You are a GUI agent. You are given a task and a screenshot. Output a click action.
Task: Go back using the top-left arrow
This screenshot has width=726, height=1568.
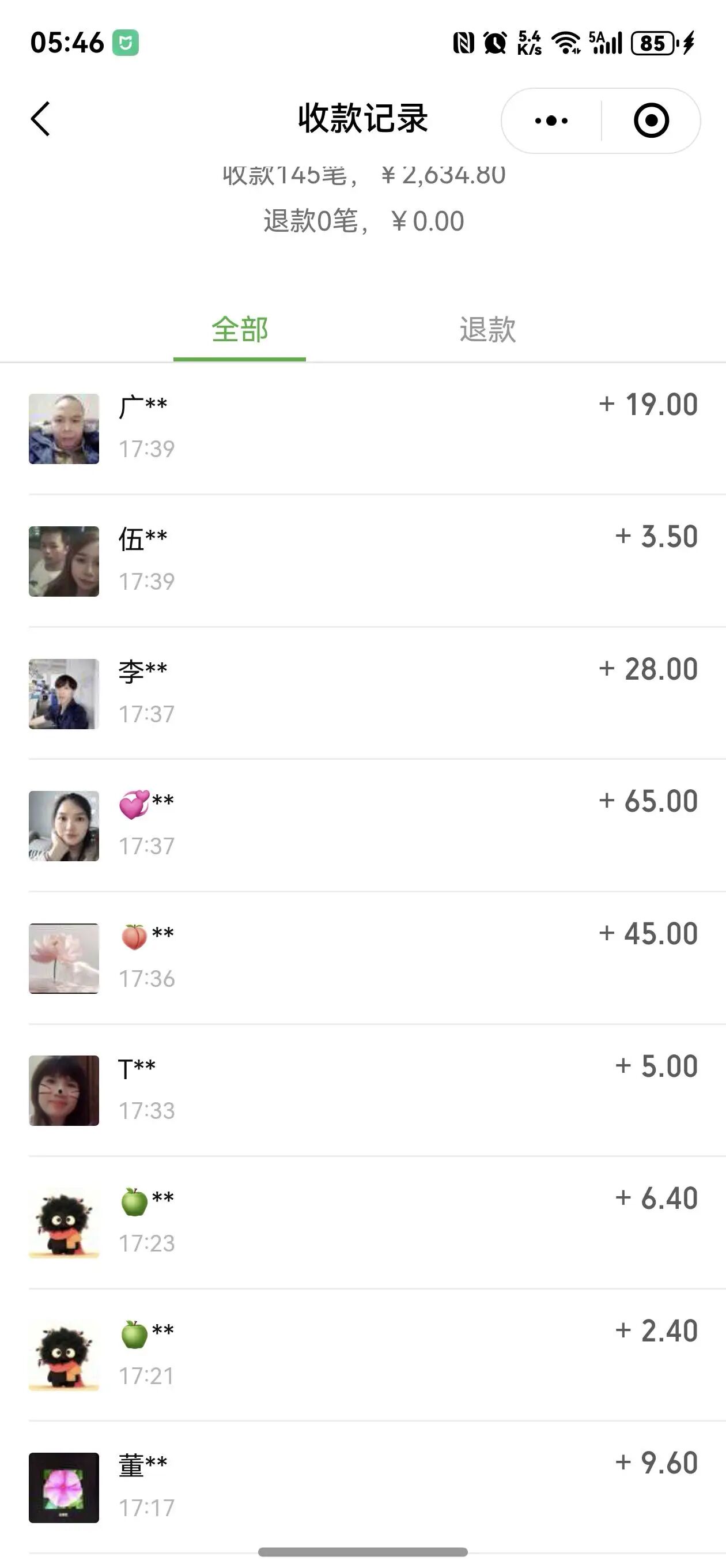pos(40,119)
